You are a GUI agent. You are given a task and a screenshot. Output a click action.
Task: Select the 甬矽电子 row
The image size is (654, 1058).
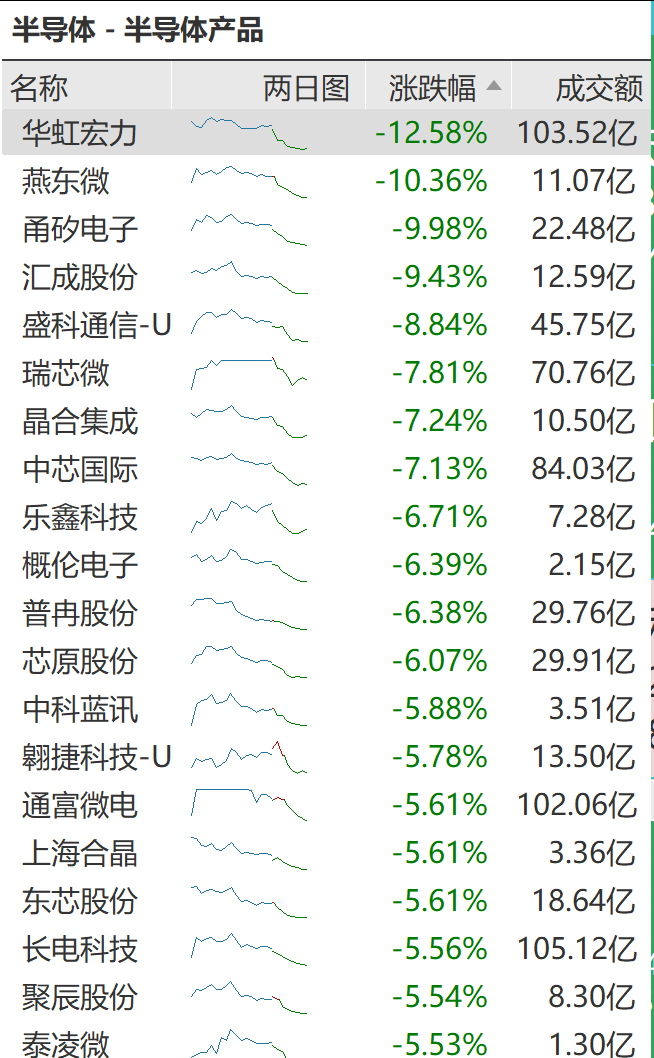(x=327, y=229)
